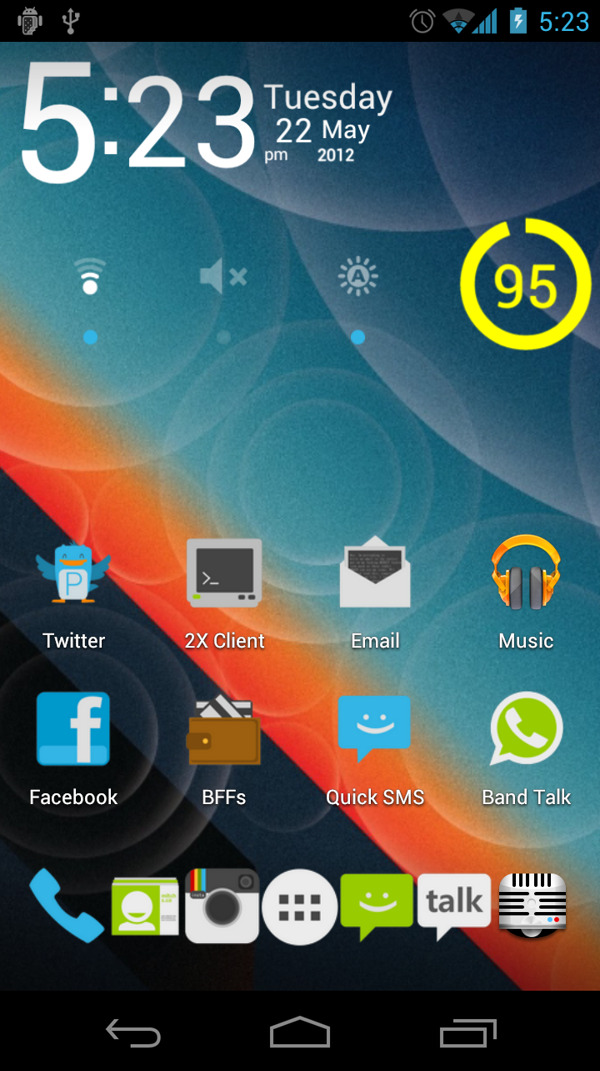Toggle silent mode in the widget
This screenshot has height=1071, width=600.
(x=224, y=277)
